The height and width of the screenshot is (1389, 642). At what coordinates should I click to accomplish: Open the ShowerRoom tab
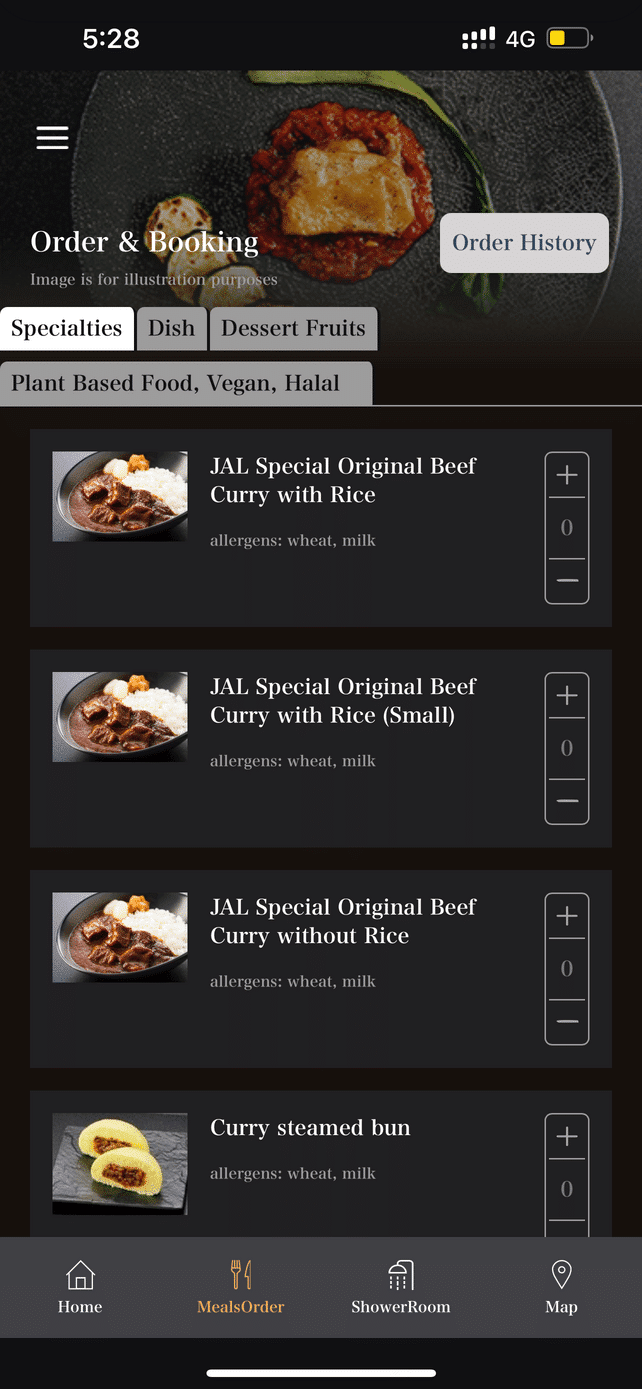(400, 1287)
